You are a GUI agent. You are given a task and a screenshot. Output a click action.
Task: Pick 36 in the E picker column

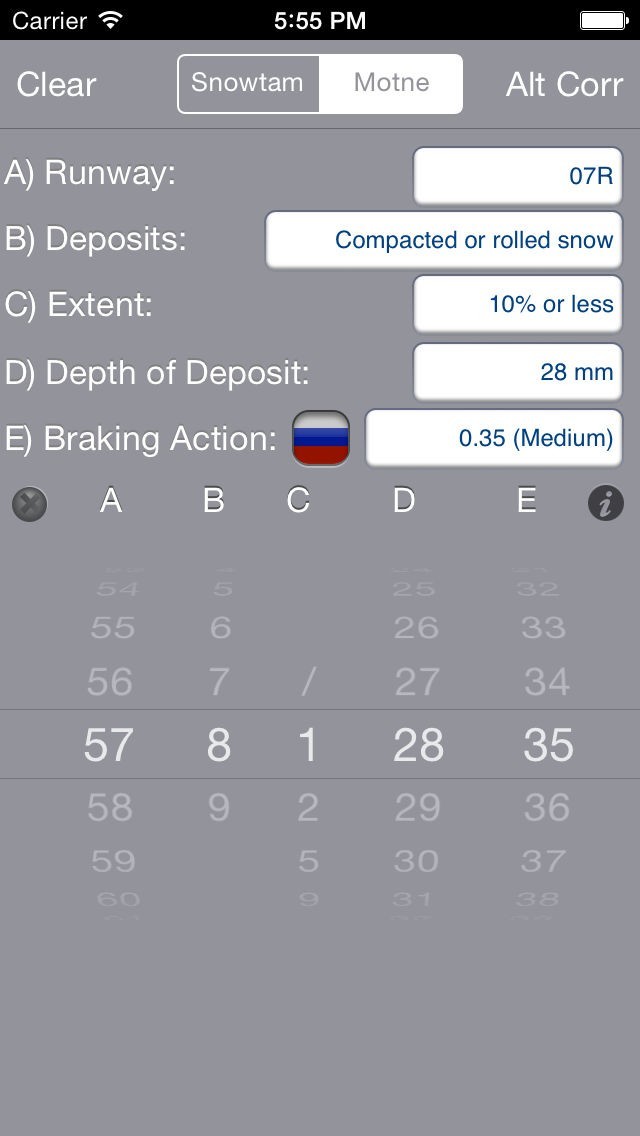pos(547,807)
